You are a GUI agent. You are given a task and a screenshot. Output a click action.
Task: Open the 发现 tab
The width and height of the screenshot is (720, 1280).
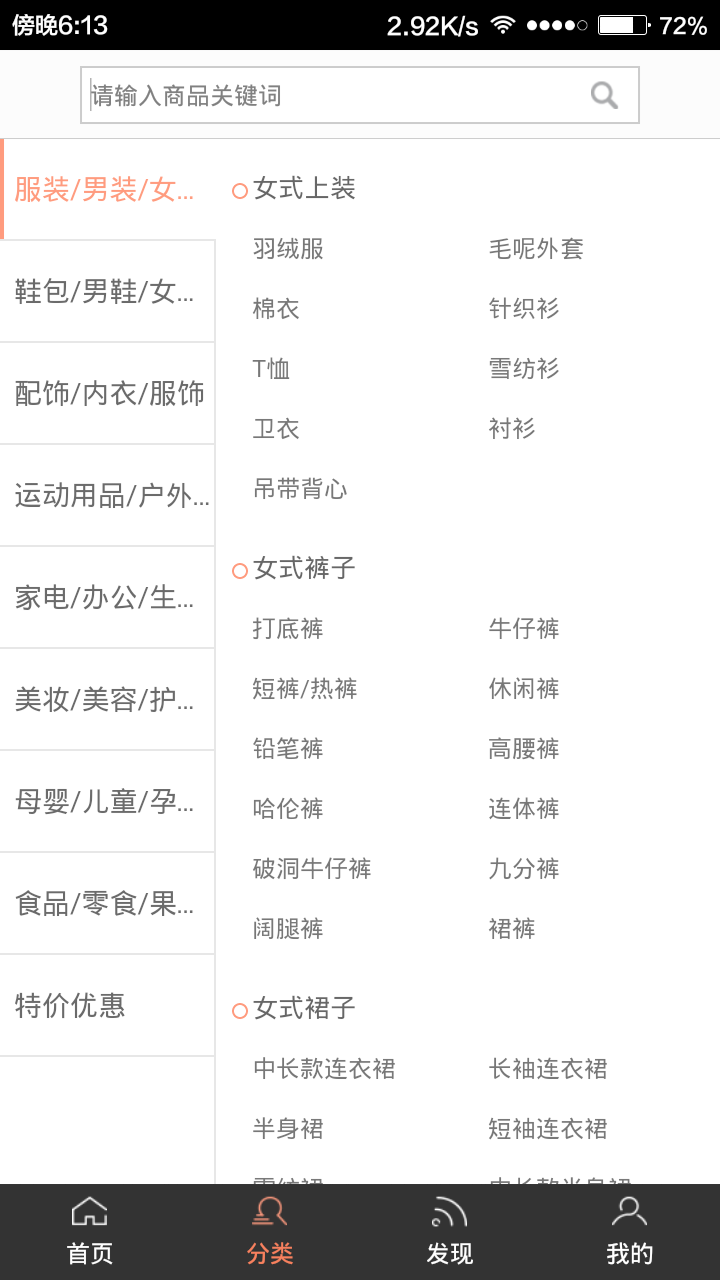pyautogui.click(x=450, y=1232)
